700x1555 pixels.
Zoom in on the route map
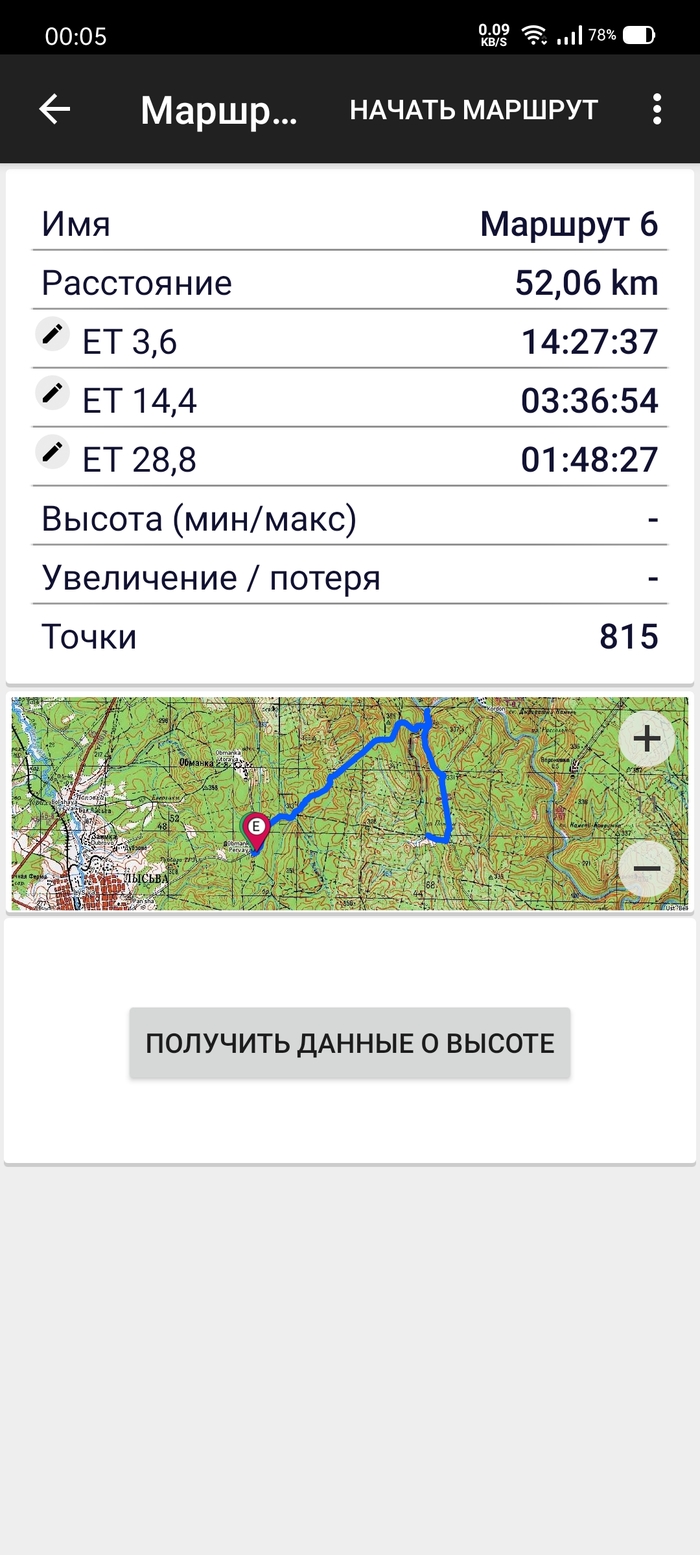(x=647, y=740)
